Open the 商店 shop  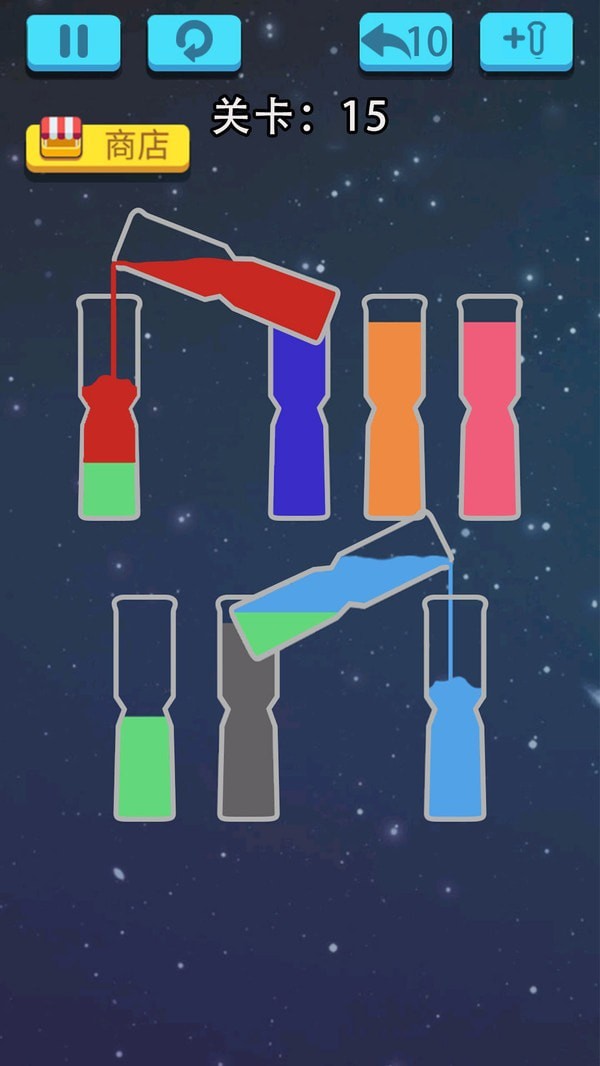pyautogui.click(x=108, y=147)
